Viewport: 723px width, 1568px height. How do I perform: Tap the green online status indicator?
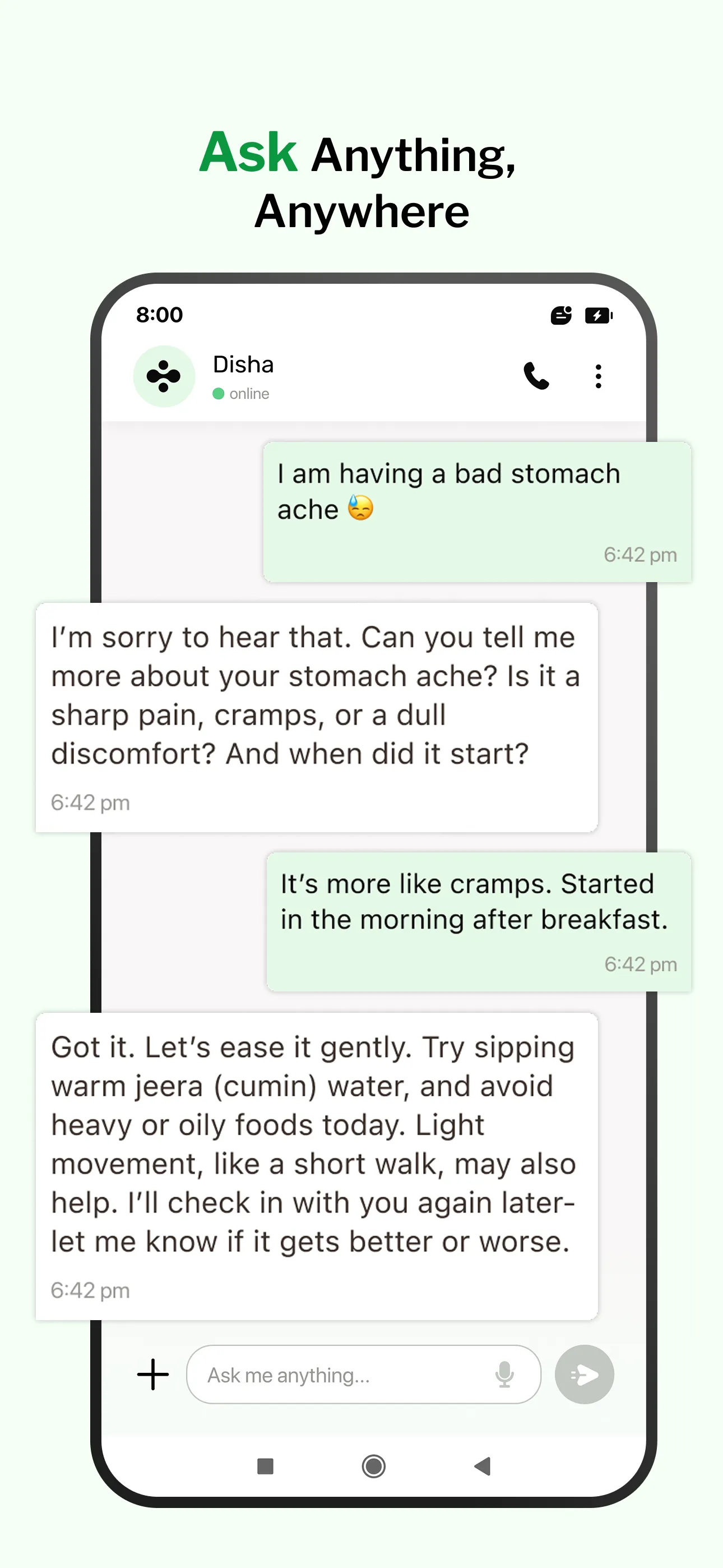[x=217, y=393]
